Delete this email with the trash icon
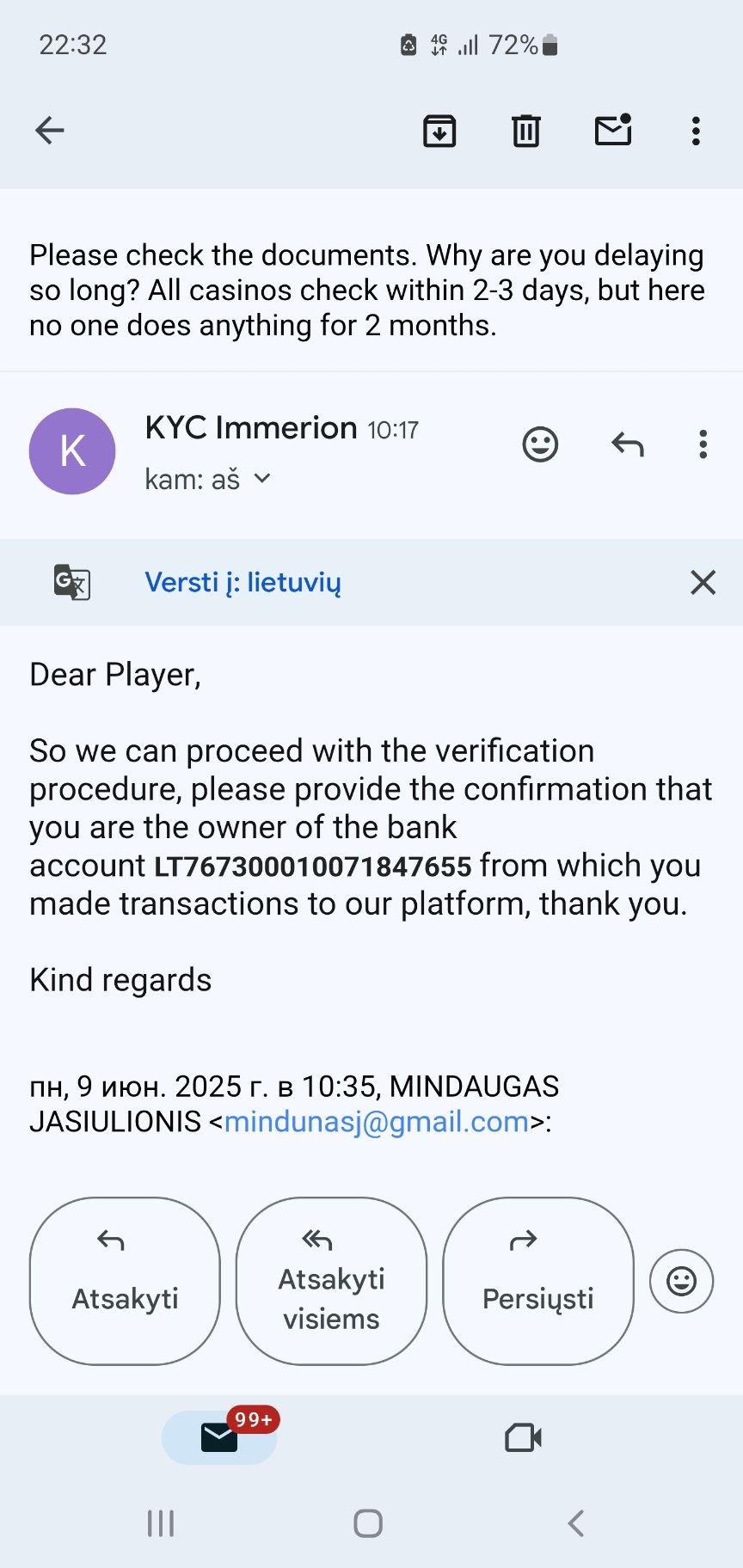 coord(526,131)
